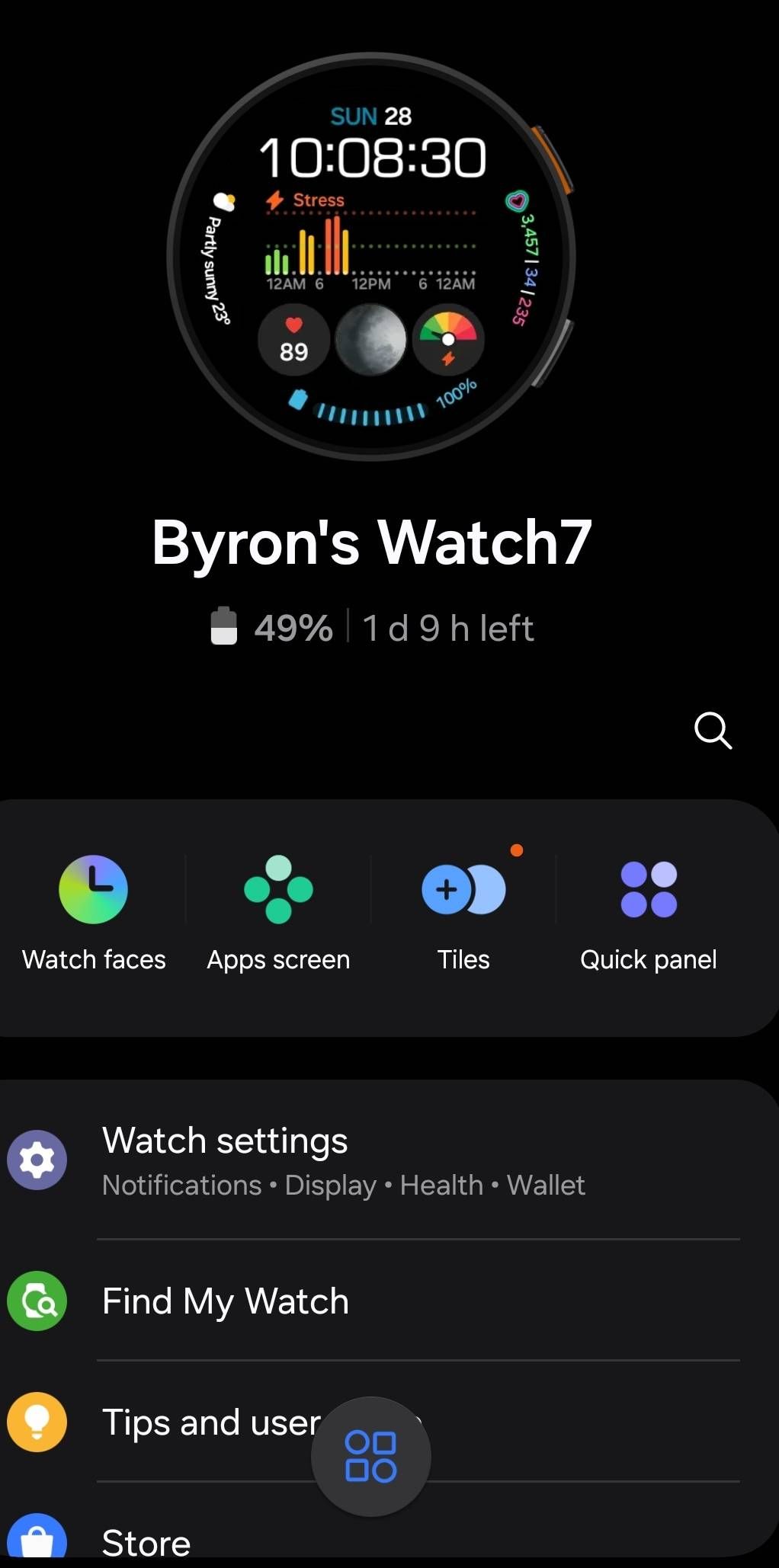Image resolution: width=779 pixels, height=1568 pixels.
Task: Click the Watch settings gear icon
Action: 37,1160
